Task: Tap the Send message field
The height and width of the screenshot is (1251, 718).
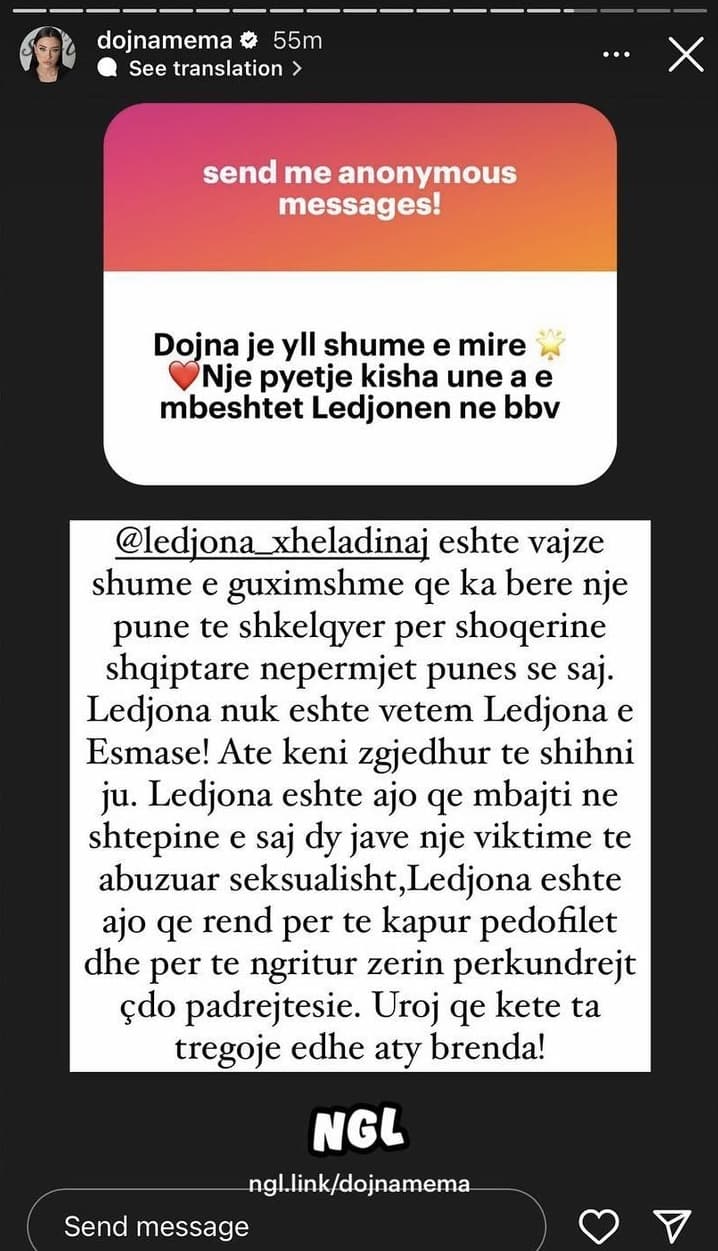Action: 285,1226
